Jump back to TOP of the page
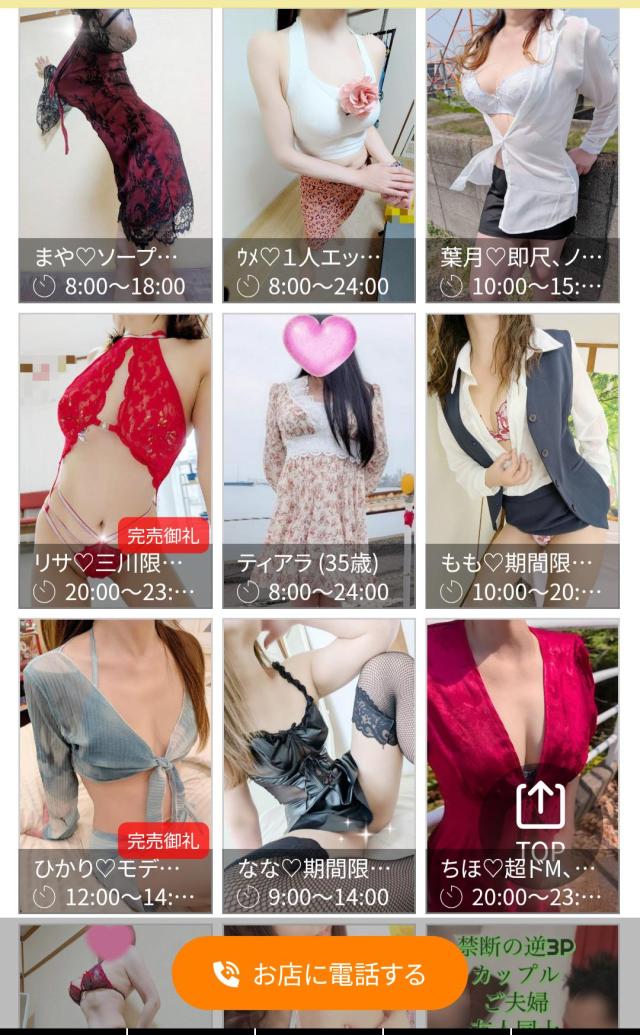 point(540,820)
